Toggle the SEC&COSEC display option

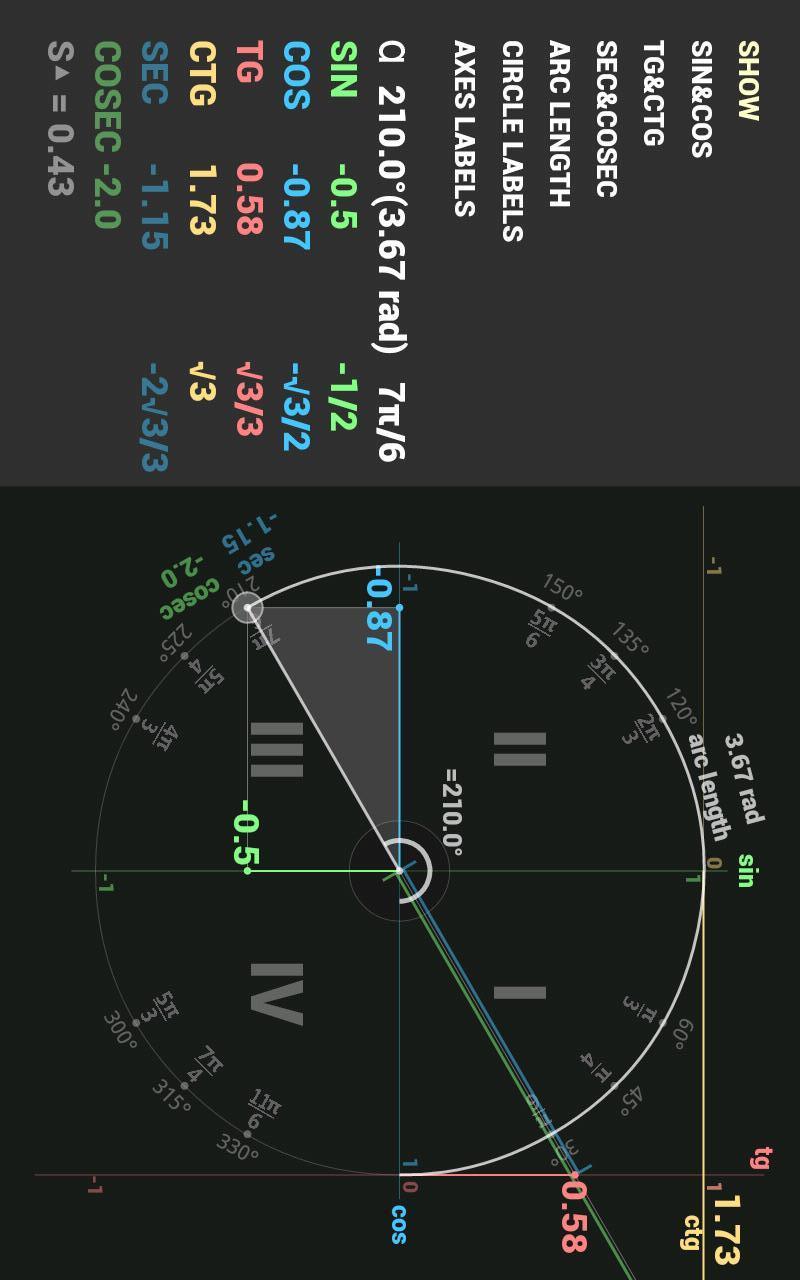click(x=606, y=118)
